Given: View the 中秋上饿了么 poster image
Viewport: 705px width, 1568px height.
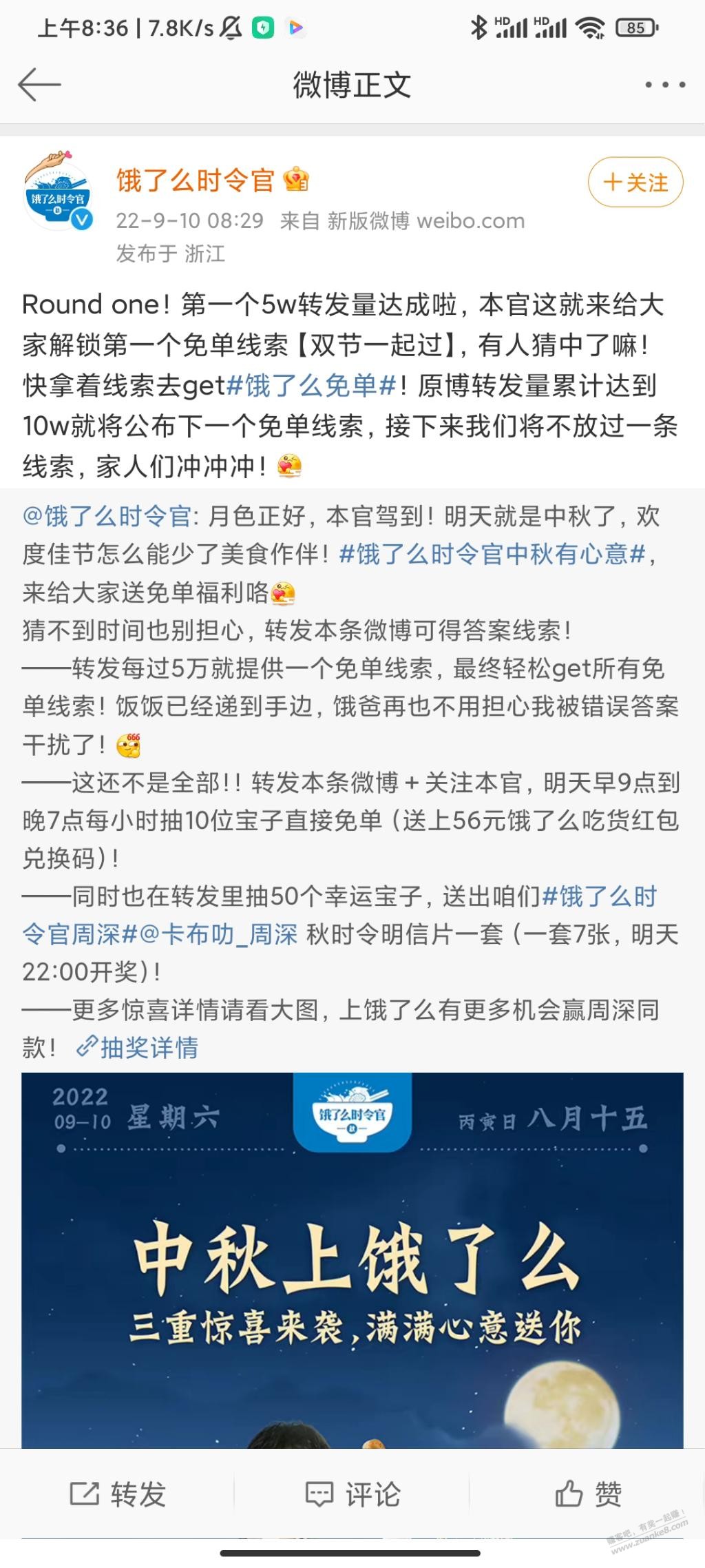Looking at the screenshot, I should 352,1261.
